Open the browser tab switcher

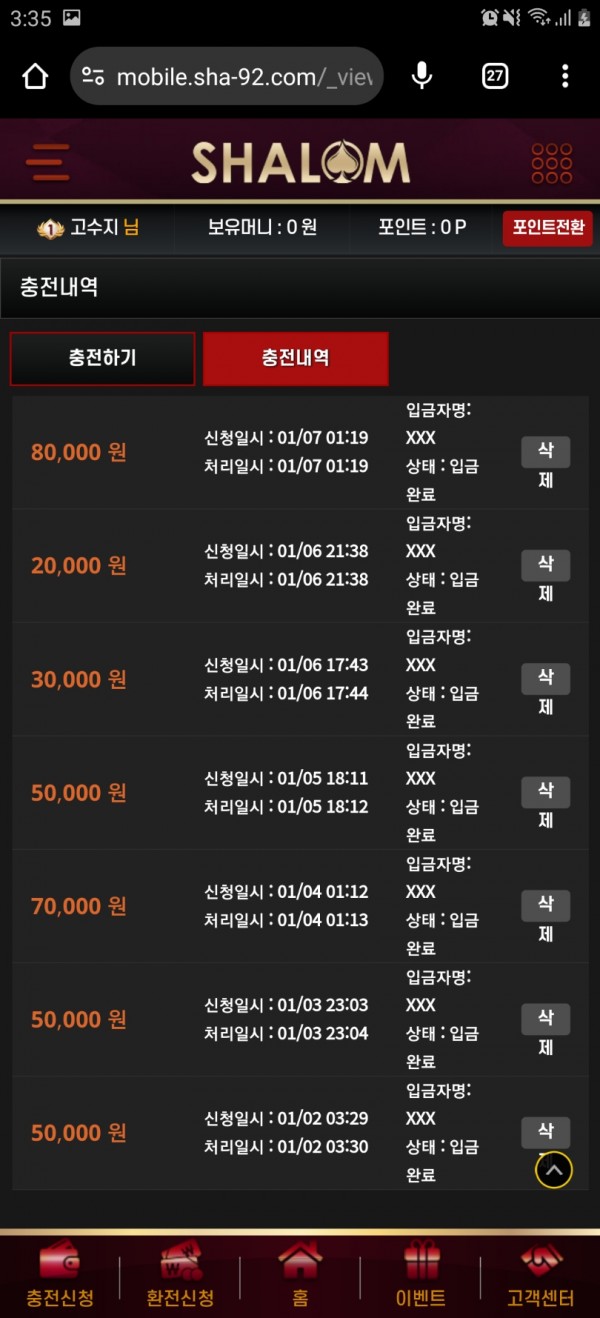(494, 76)
